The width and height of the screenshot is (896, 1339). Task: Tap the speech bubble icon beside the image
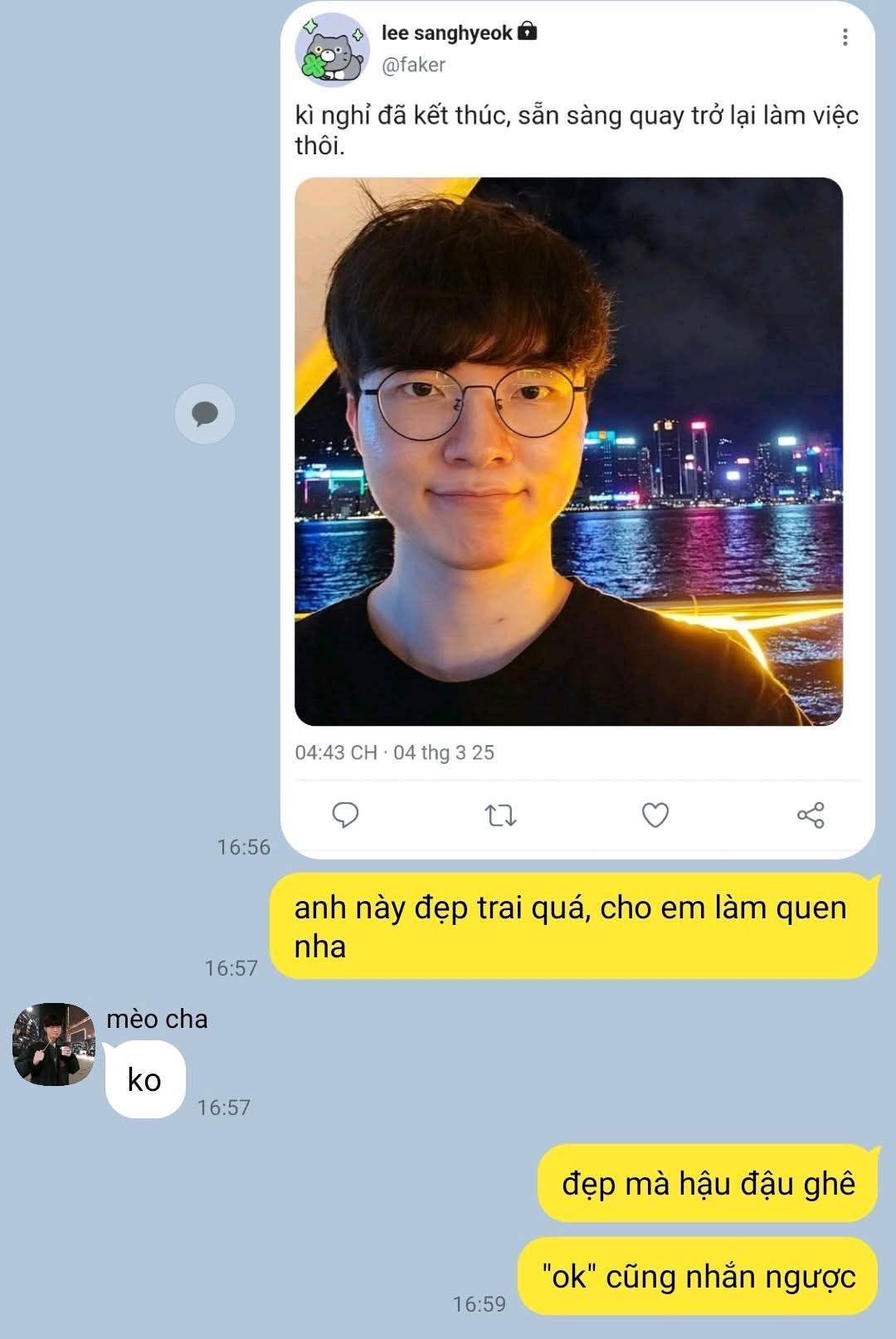click(205, 413)
